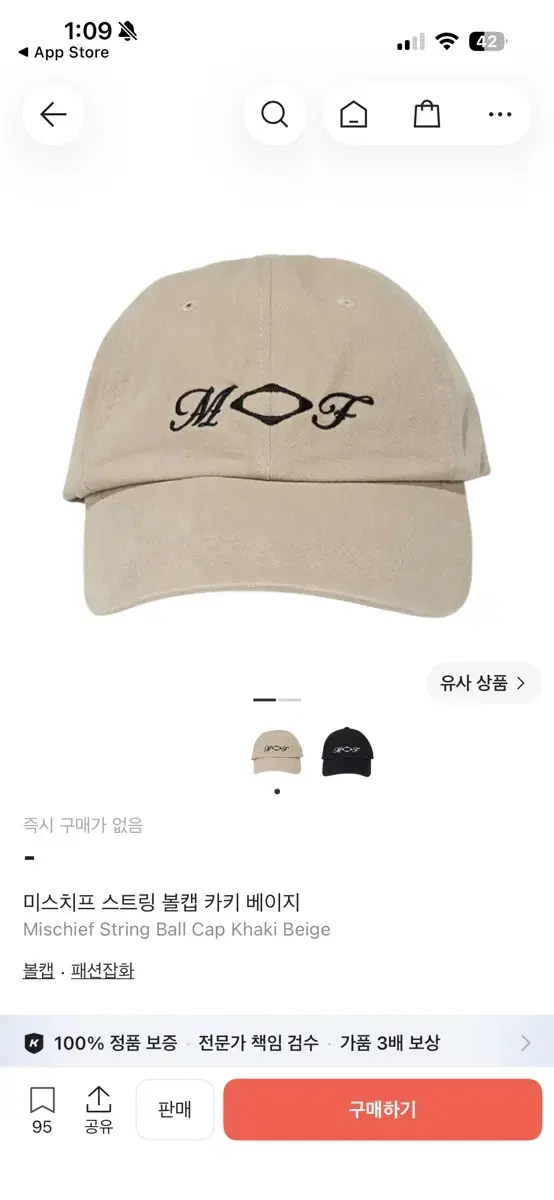Open the search magnifier icon
The height and width of the screenshot is (1200, 554).
(274, 115)
